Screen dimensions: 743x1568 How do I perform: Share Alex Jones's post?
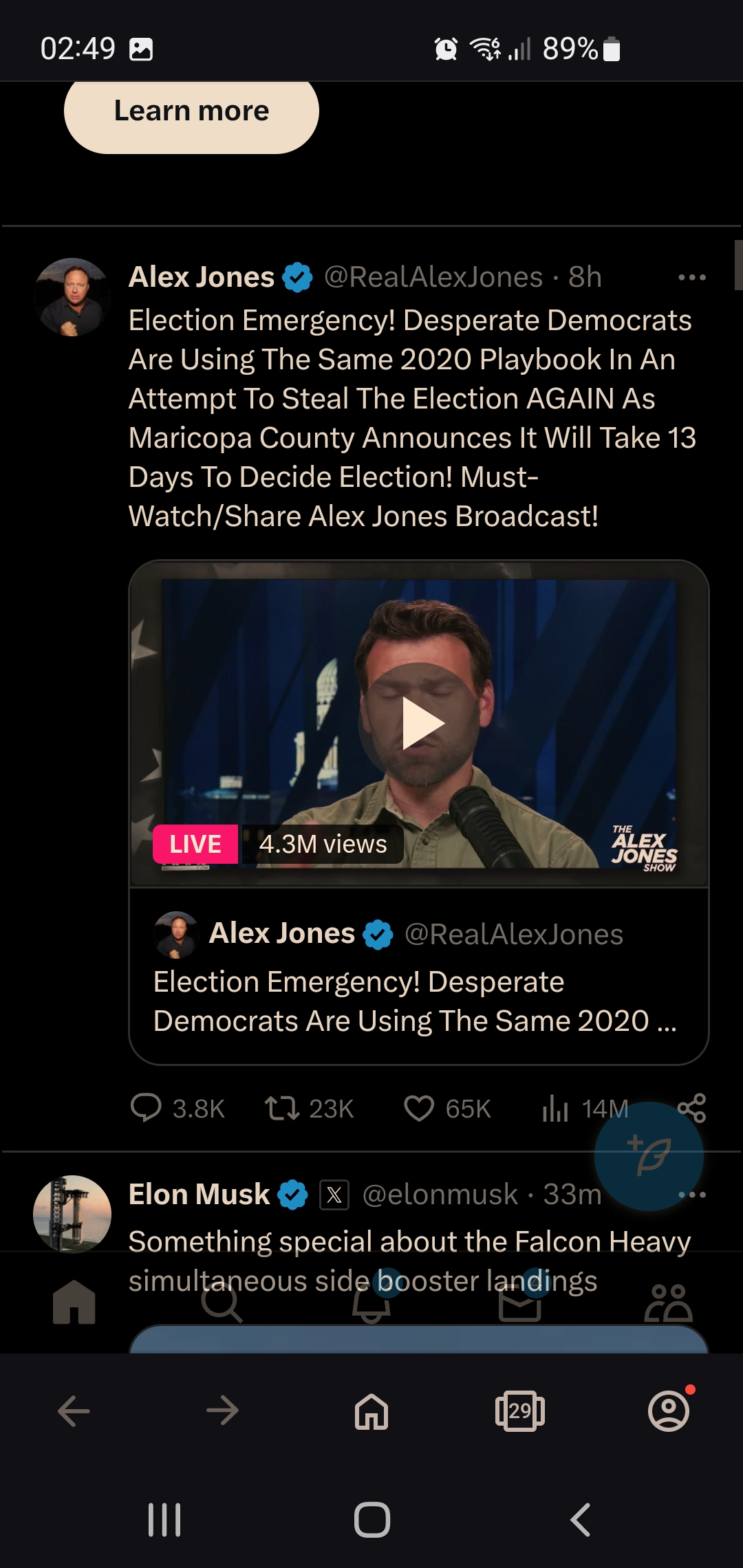tap(691, 1107)
